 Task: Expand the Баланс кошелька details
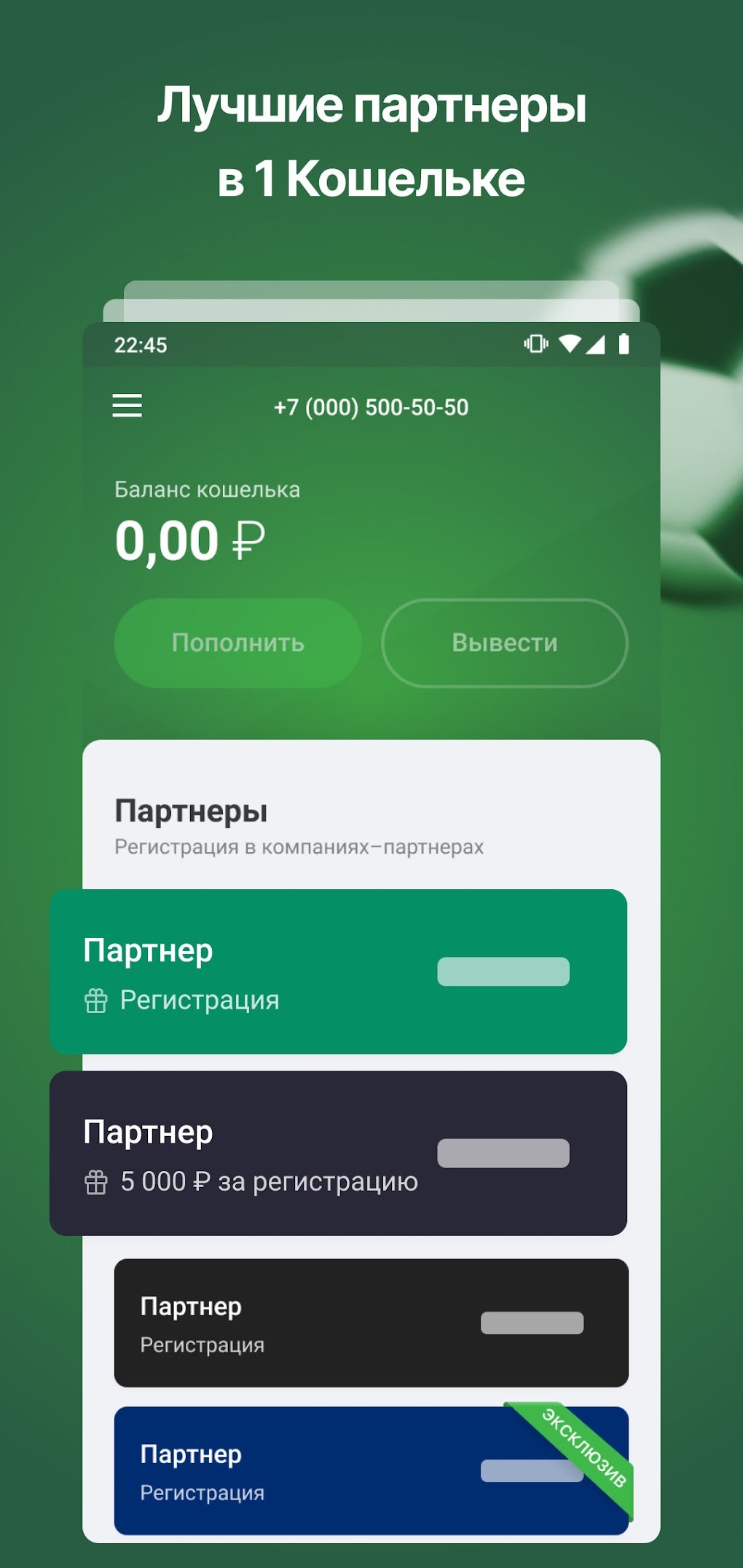coord(206,489)
